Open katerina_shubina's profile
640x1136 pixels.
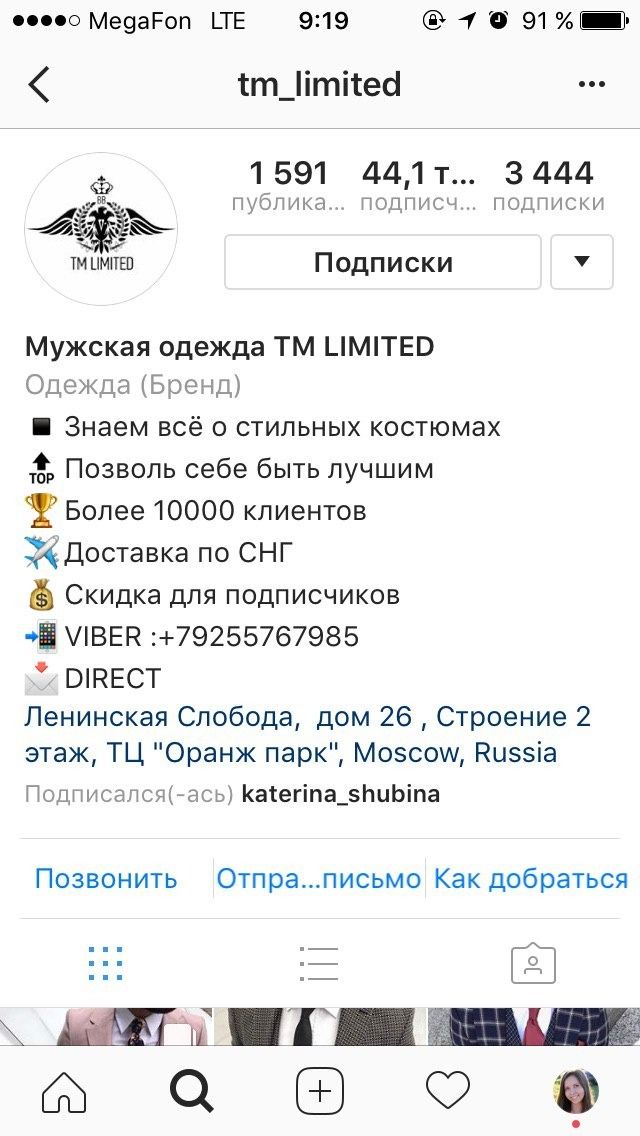tap(340, 794)
